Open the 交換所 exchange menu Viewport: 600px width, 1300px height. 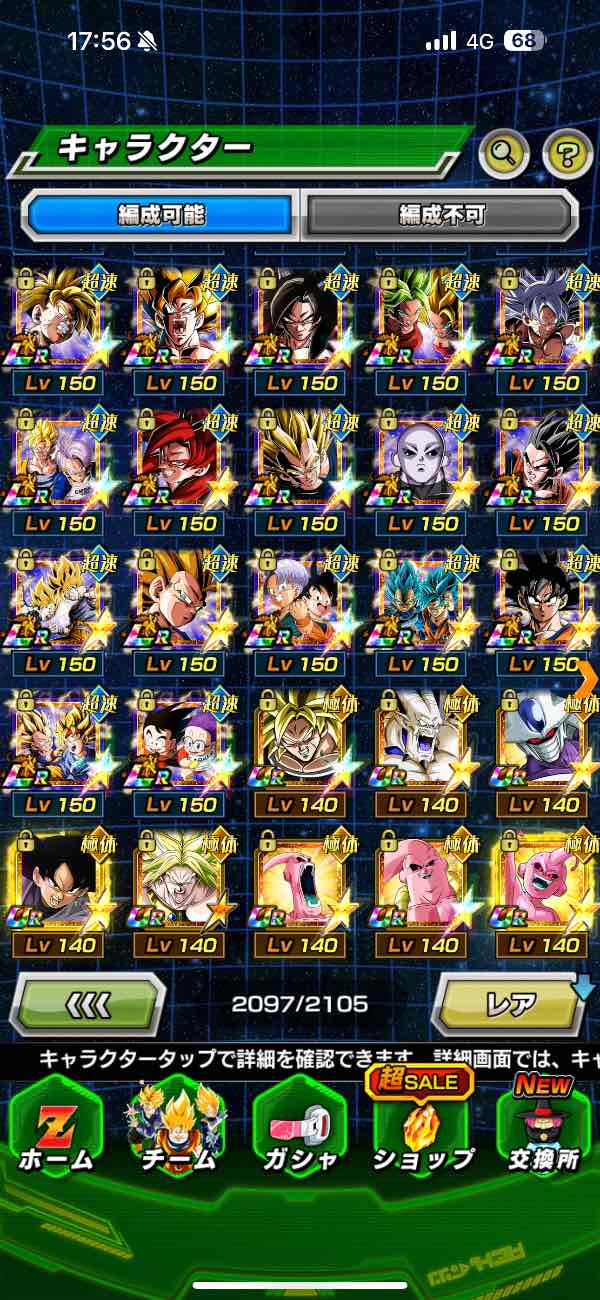click(x=542, y=1129)
